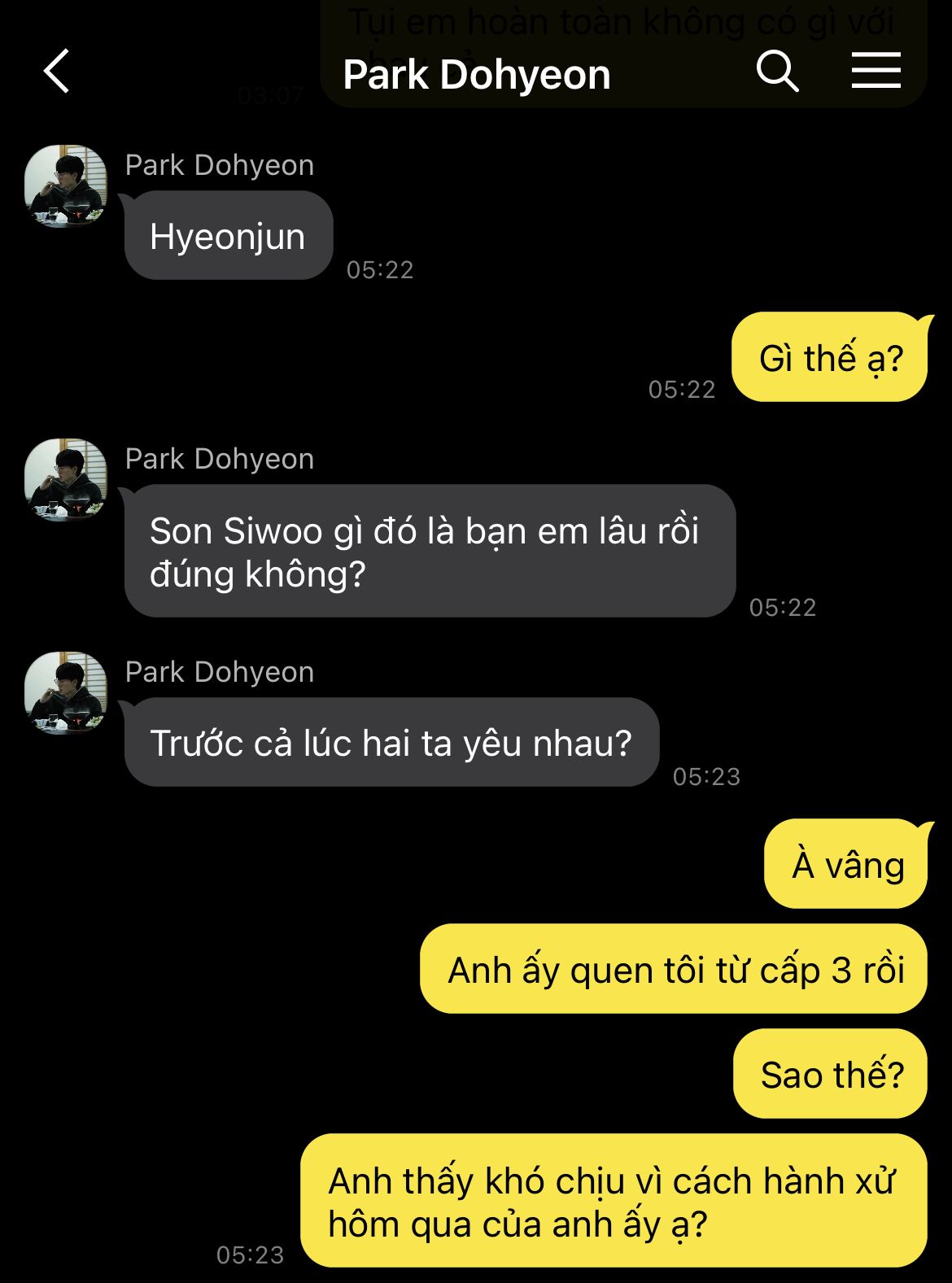Viewport: 952px width, 1283px height.
Task: View profile from avatar beside 'Trước cả lúc' message
Action: point(66,693)
